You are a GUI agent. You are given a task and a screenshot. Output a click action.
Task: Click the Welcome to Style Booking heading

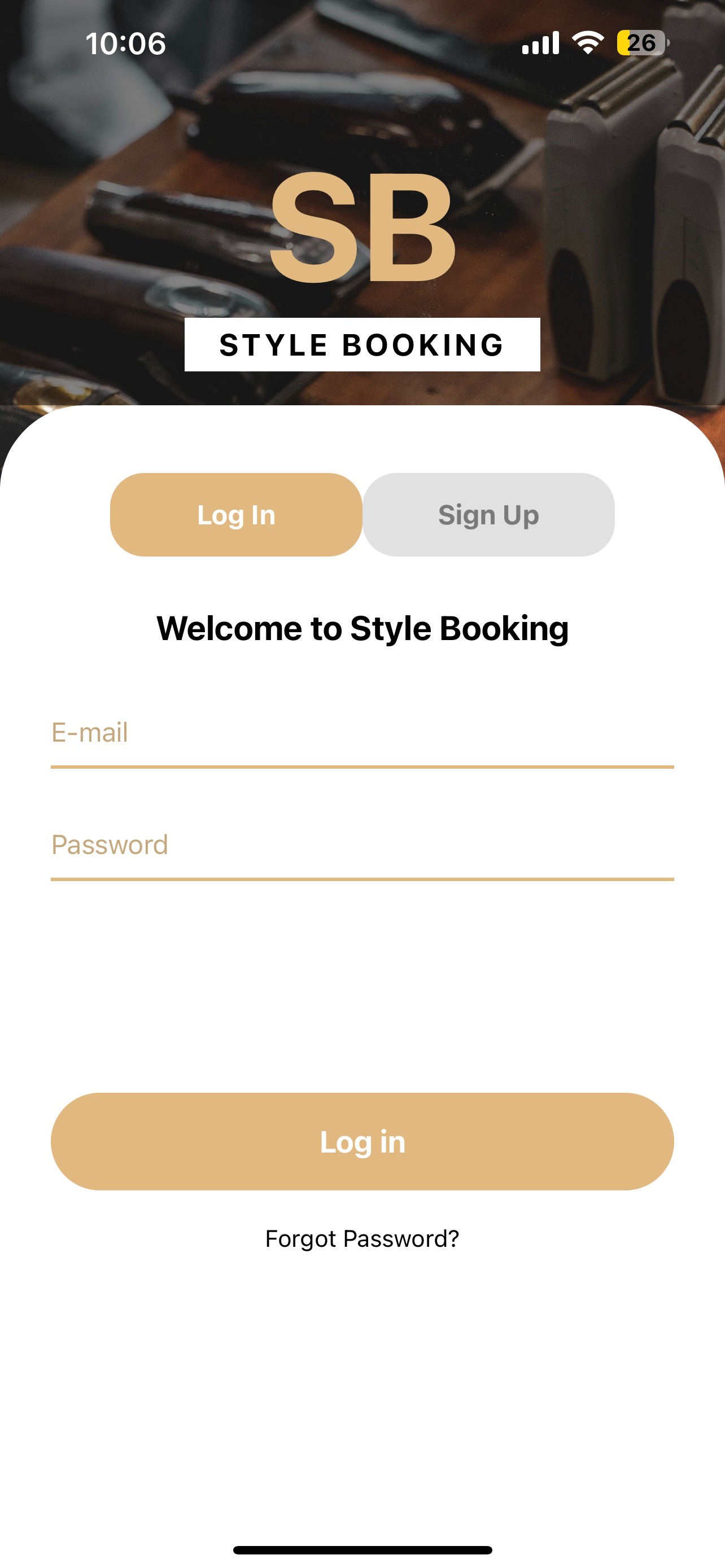click(x=362, y=628)
